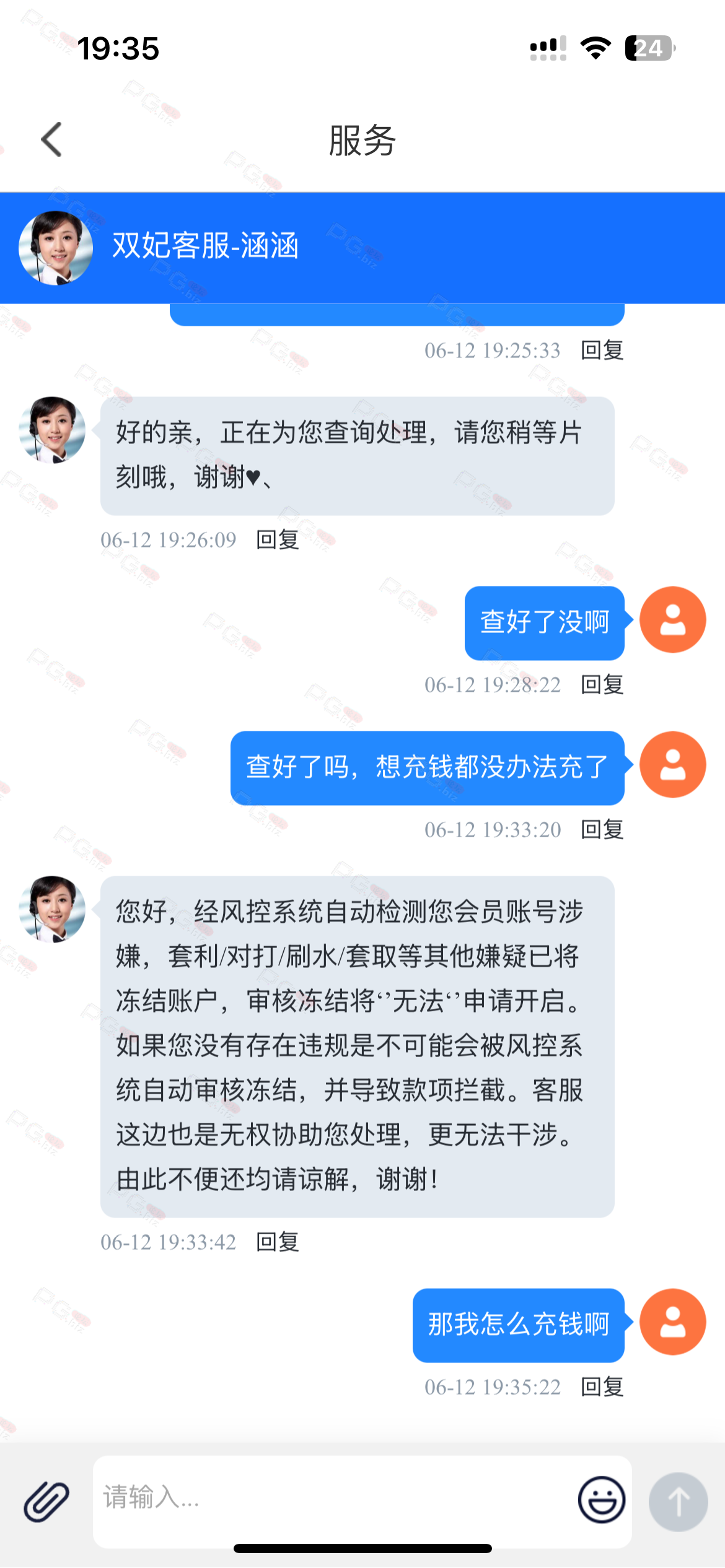Tap the 请输入 message input field
Image resolution: width=725 pixels, height=1568 pixels.
point(335,1499)
